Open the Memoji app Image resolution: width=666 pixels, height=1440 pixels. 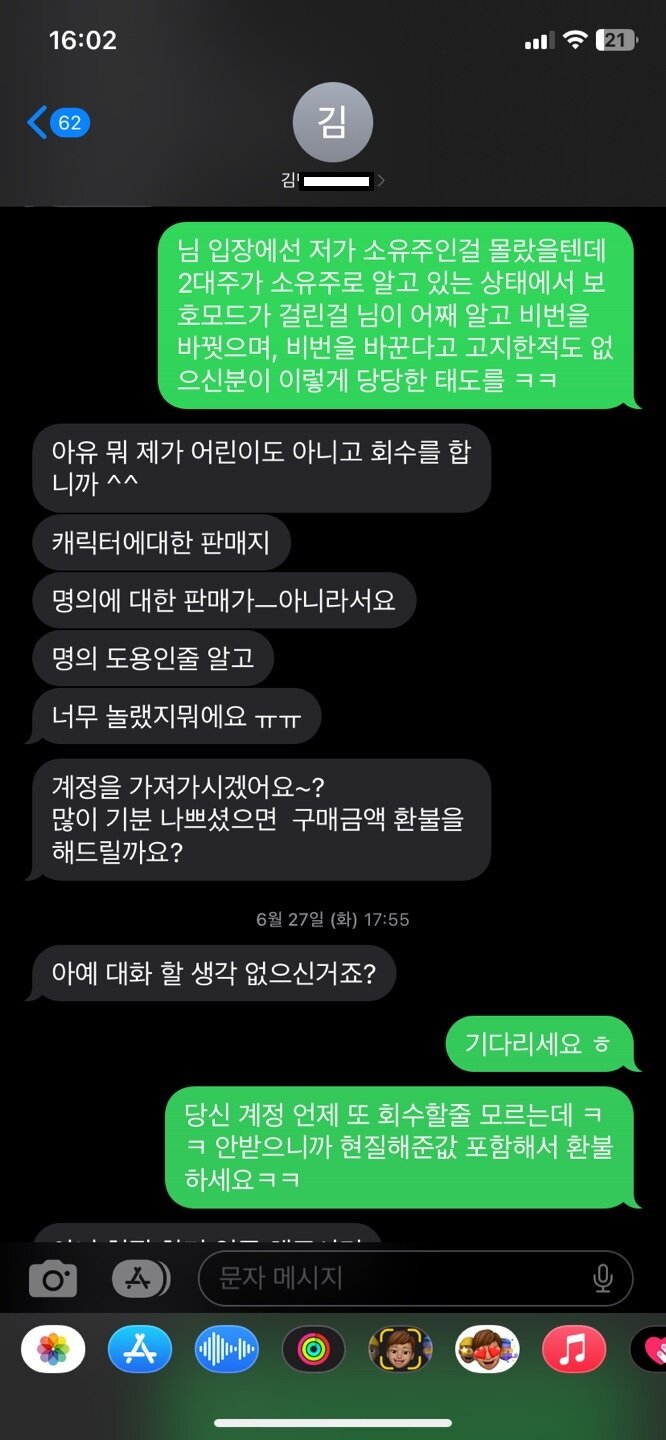[x=400, y=1350]
